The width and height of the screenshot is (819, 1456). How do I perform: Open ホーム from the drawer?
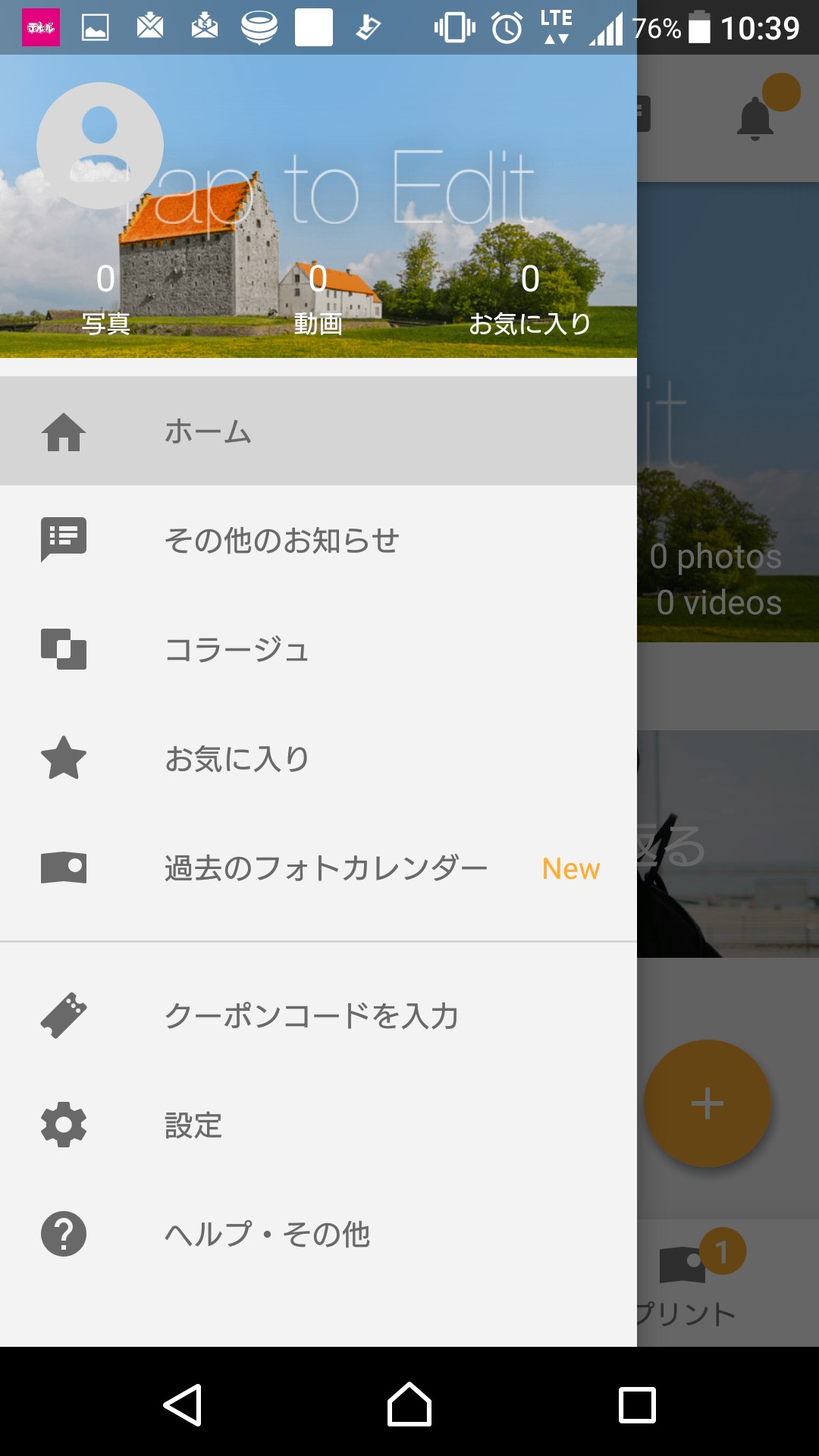coord(318,431)
